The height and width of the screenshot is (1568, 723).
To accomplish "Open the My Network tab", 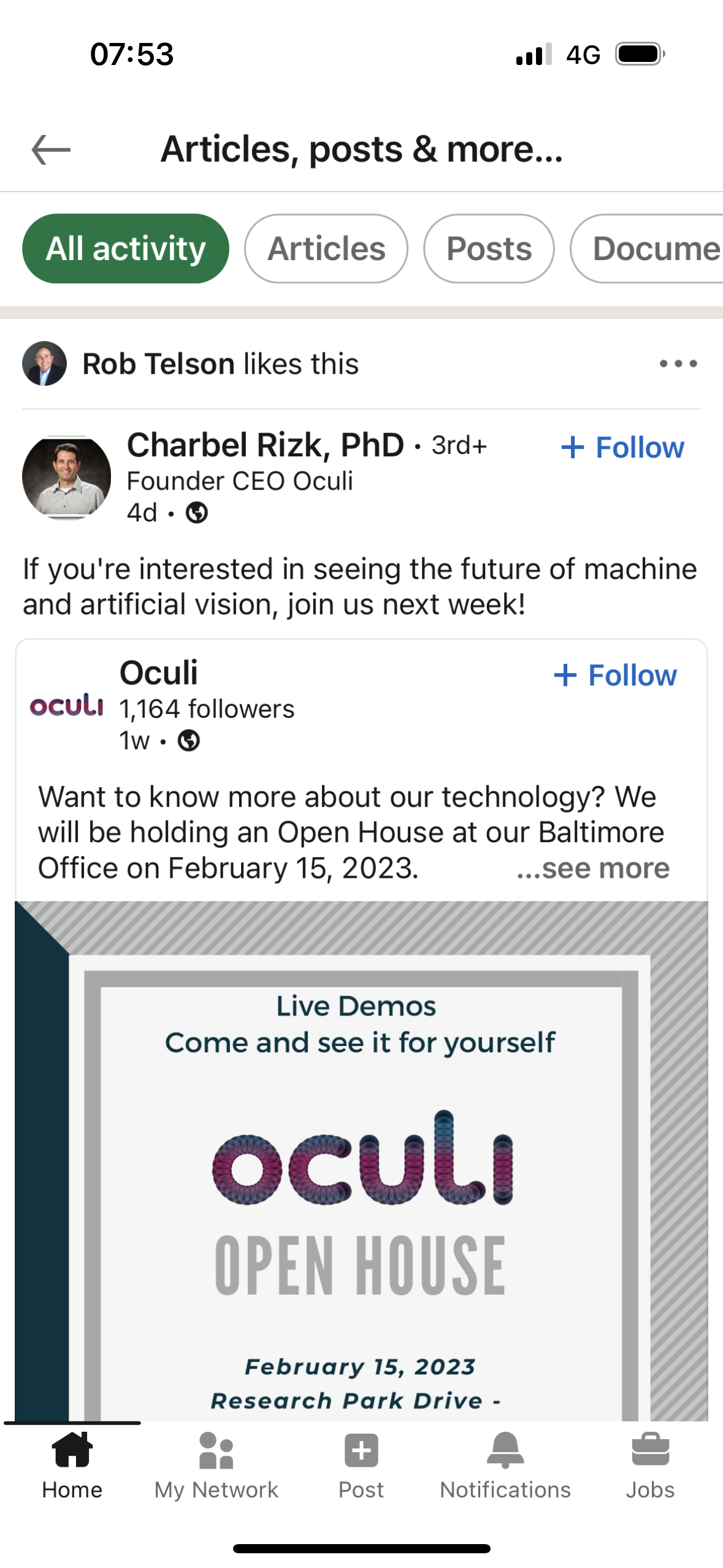I will click(x=216, y=1466).
